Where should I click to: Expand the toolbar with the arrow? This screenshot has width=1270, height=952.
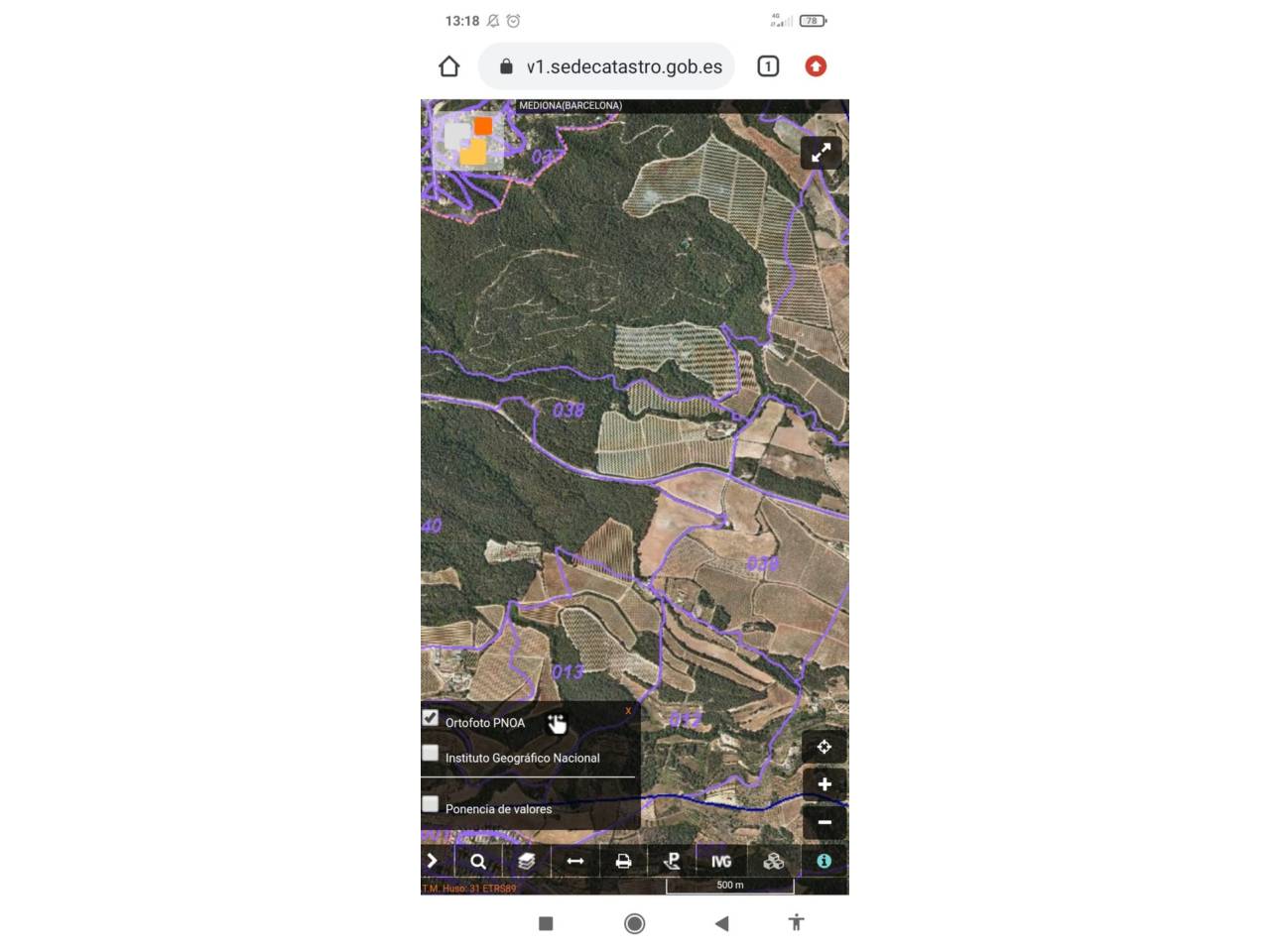coord(433,861)
